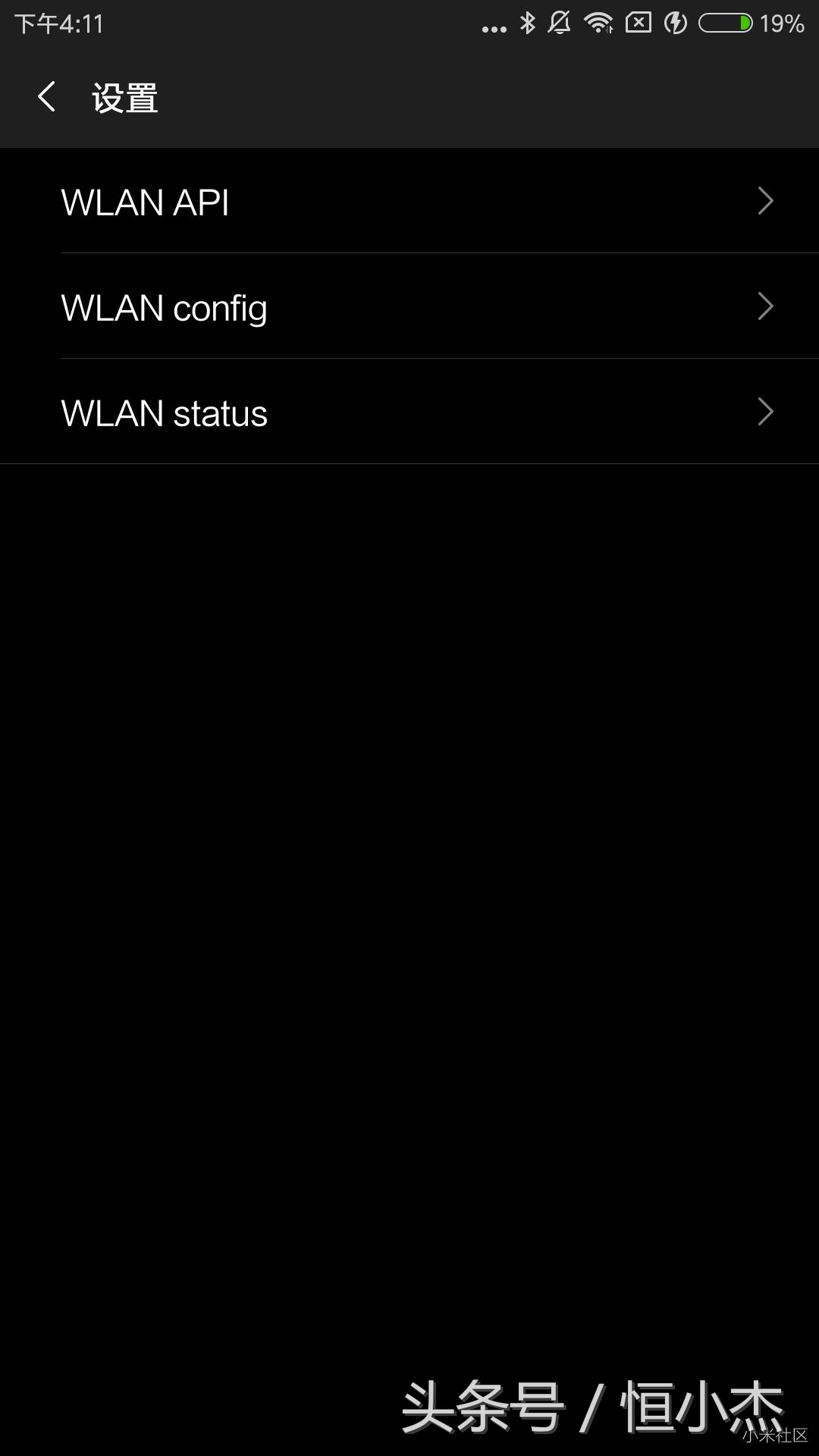
Task: Open the WLAN API row
Action: 409,202
